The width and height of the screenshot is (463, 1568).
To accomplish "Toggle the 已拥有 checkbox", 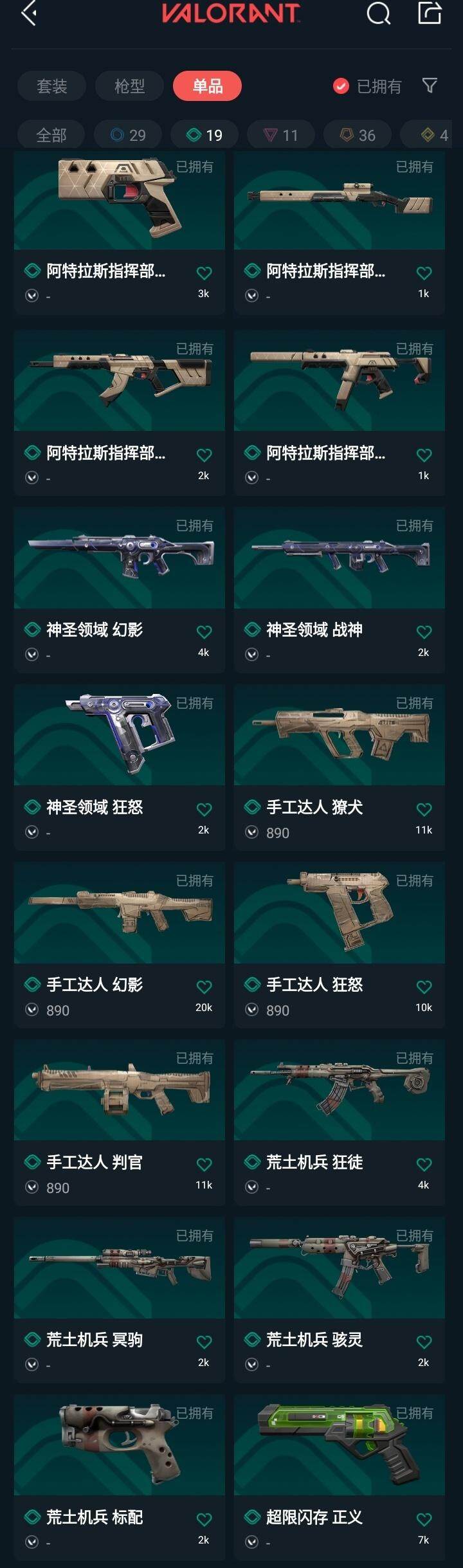I will 341,86.
